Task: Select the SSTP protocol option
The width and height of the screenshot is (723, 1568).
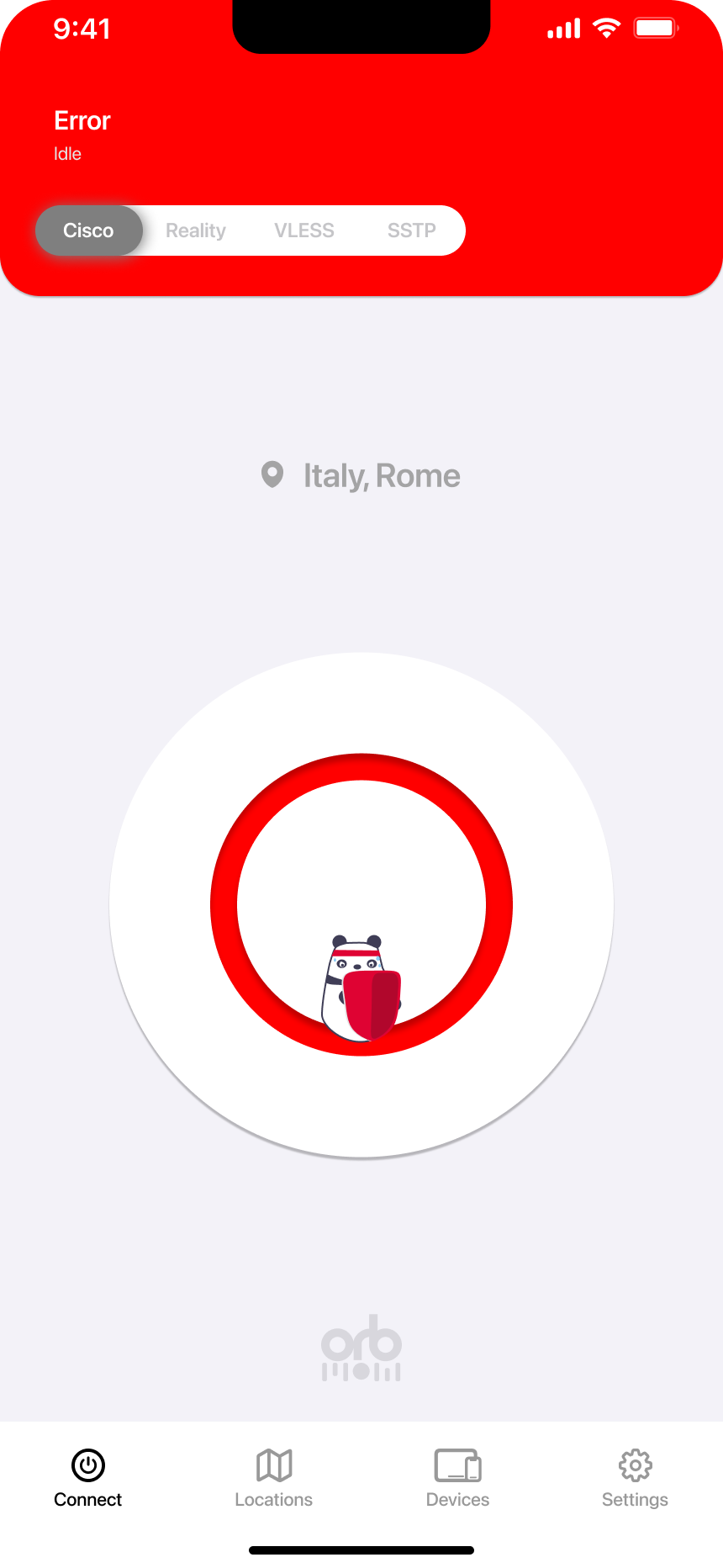Action: point(411,230)
